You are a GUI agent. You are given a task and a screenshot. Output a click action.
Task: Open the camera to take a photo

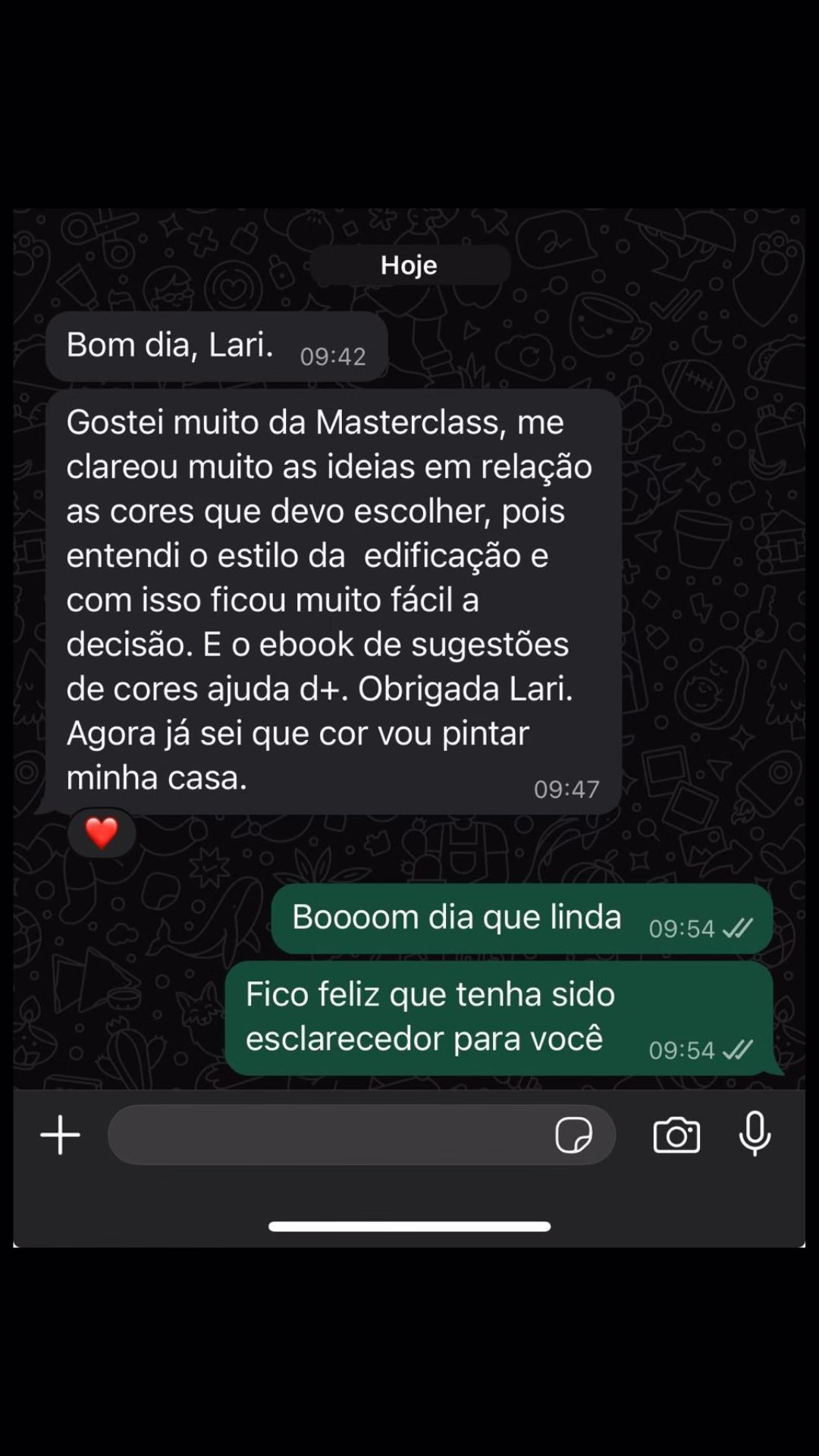pos(676,1135)
